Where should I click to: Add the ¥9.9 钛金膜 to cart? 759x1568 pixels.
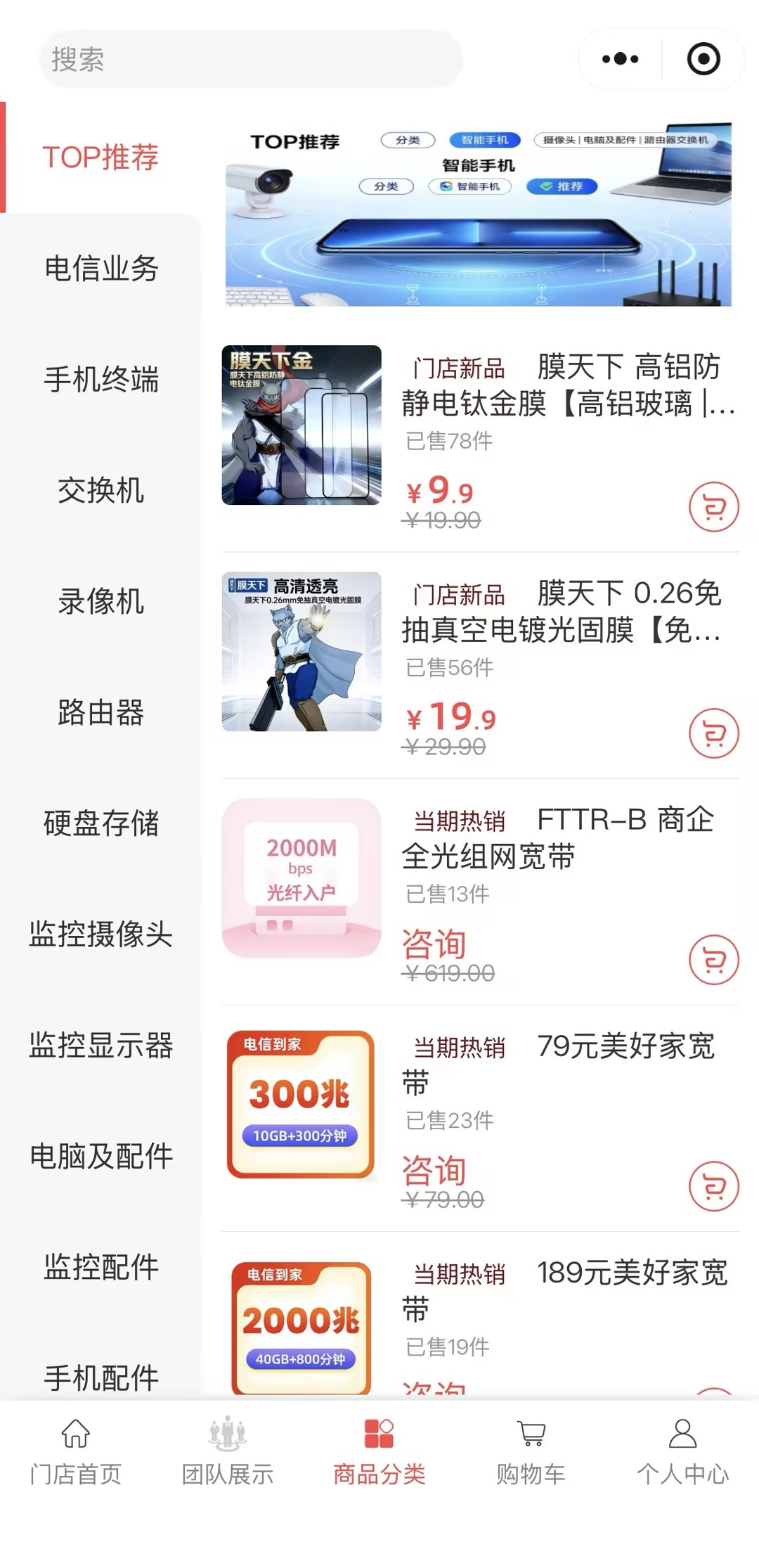713,507
